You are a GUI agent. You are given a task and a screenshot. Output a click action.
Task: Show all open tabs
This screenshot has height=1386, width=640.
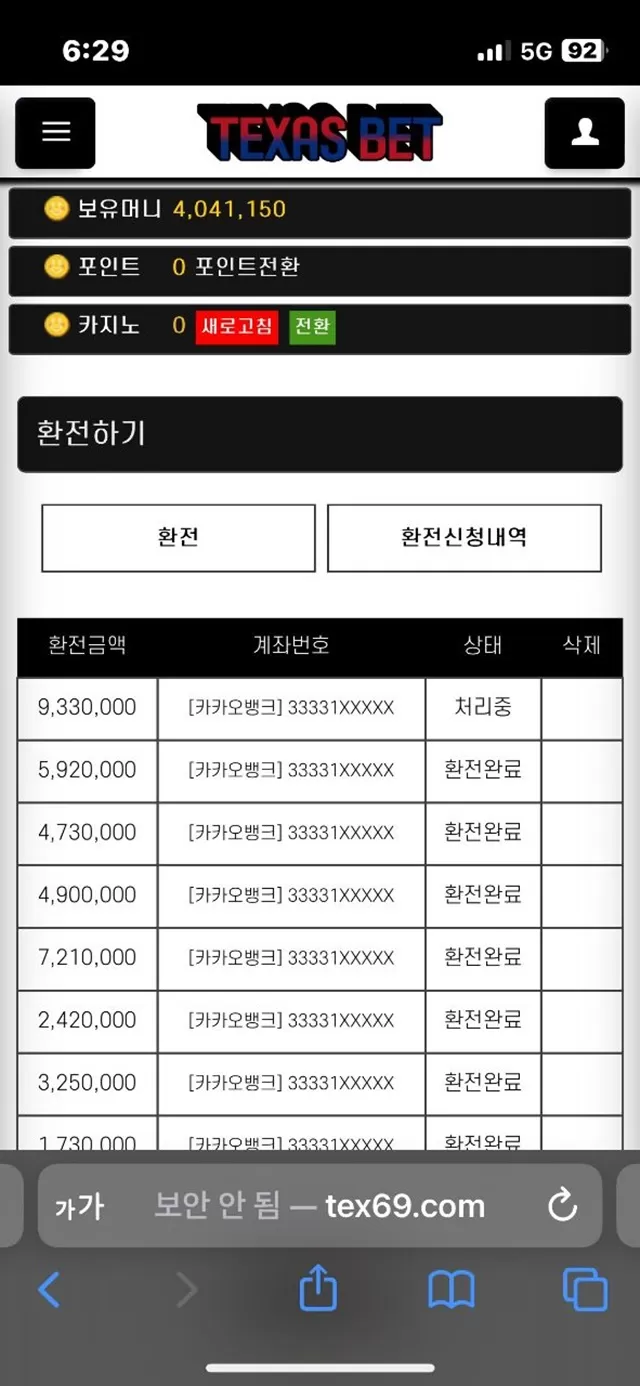(585, 1290)
